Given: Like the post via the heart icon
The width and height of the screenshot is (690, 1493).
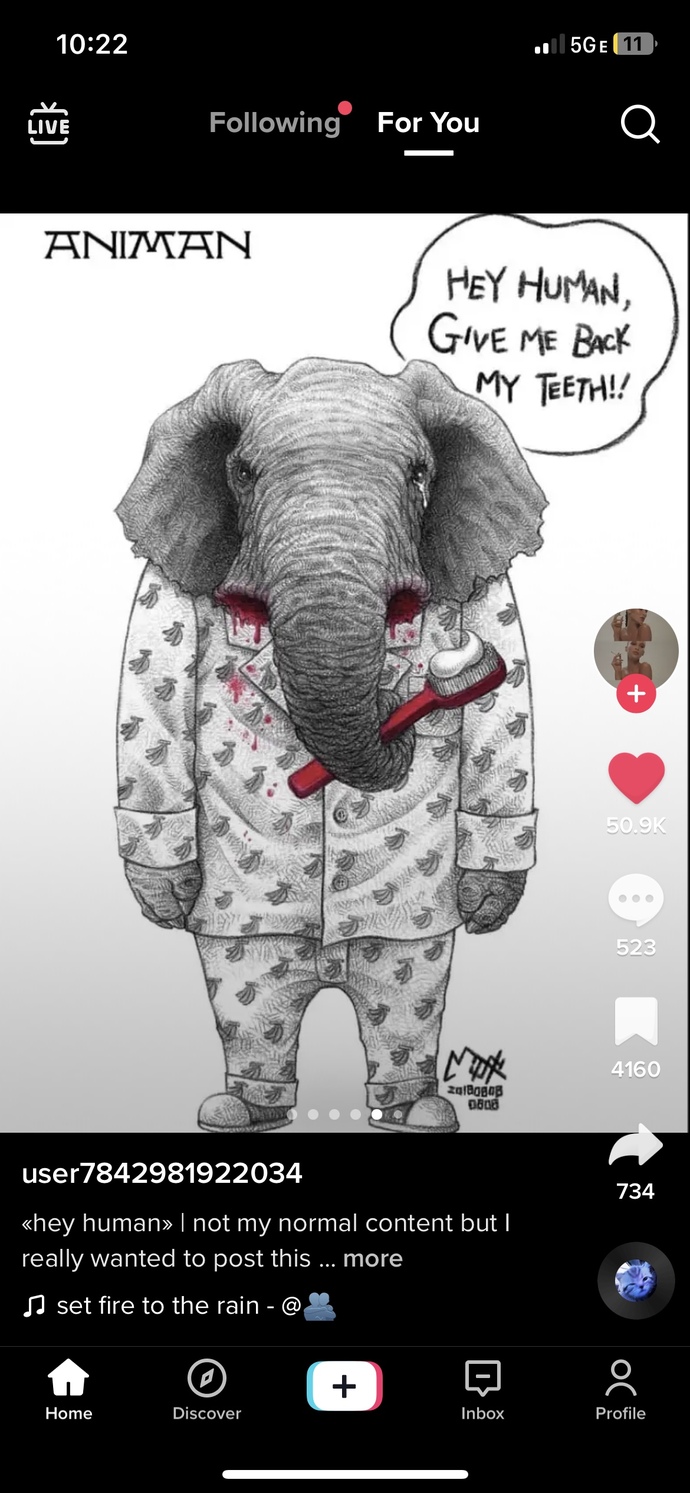Looking at the screenshot, I should pos(636,778).
